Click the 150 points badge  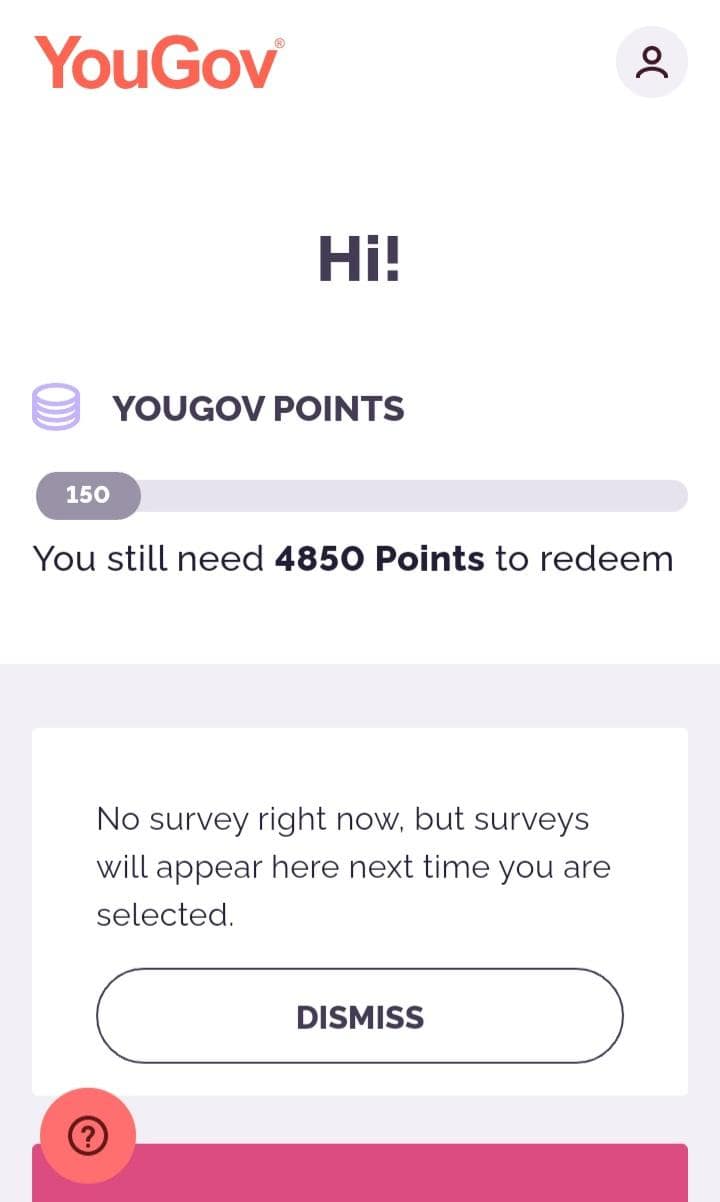pyautogui.click(x=88, y=495)
